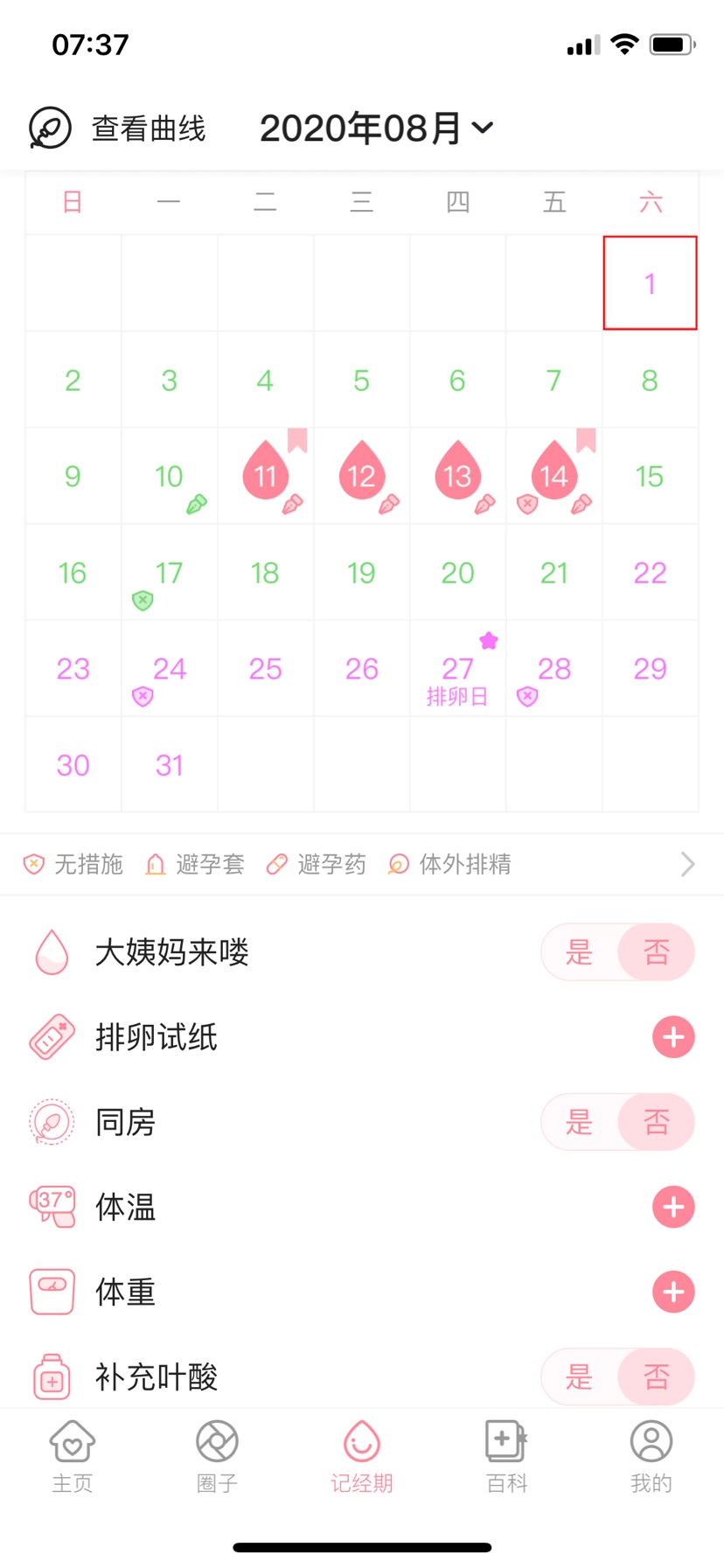
Task: Select August 17 on the calendar
Action: [x=169, y=573]
